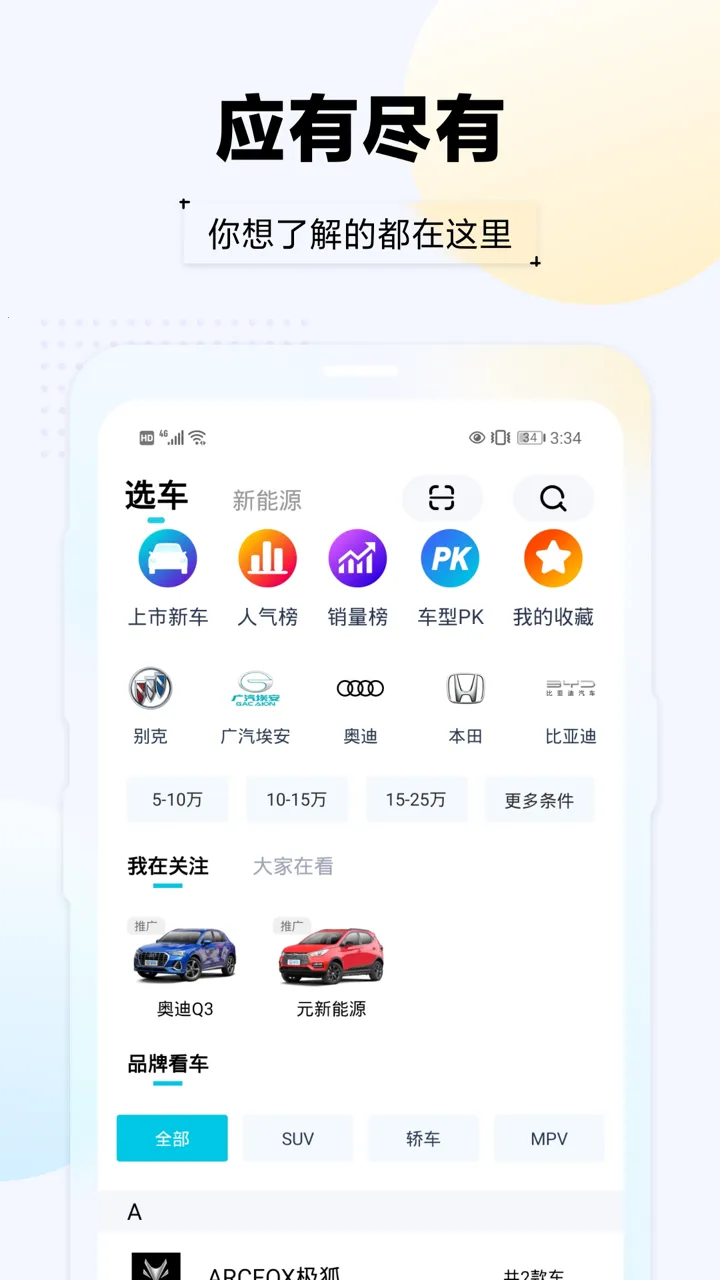Enable the SUV category filter
This screenshot has width=720, height=1280.
tap(297, 1138)
